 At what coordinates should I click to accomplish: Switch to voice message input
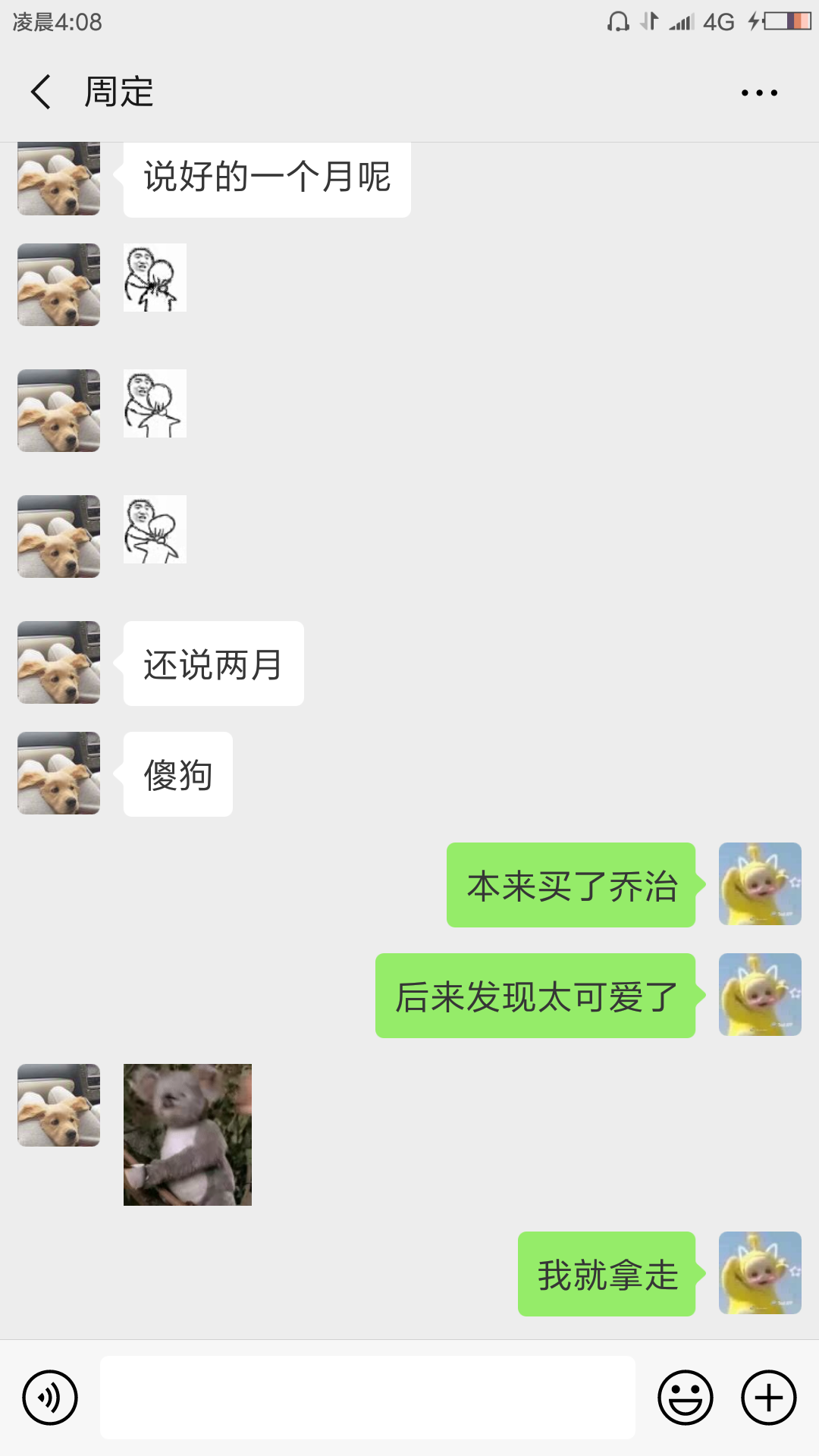click(50, 1397)
